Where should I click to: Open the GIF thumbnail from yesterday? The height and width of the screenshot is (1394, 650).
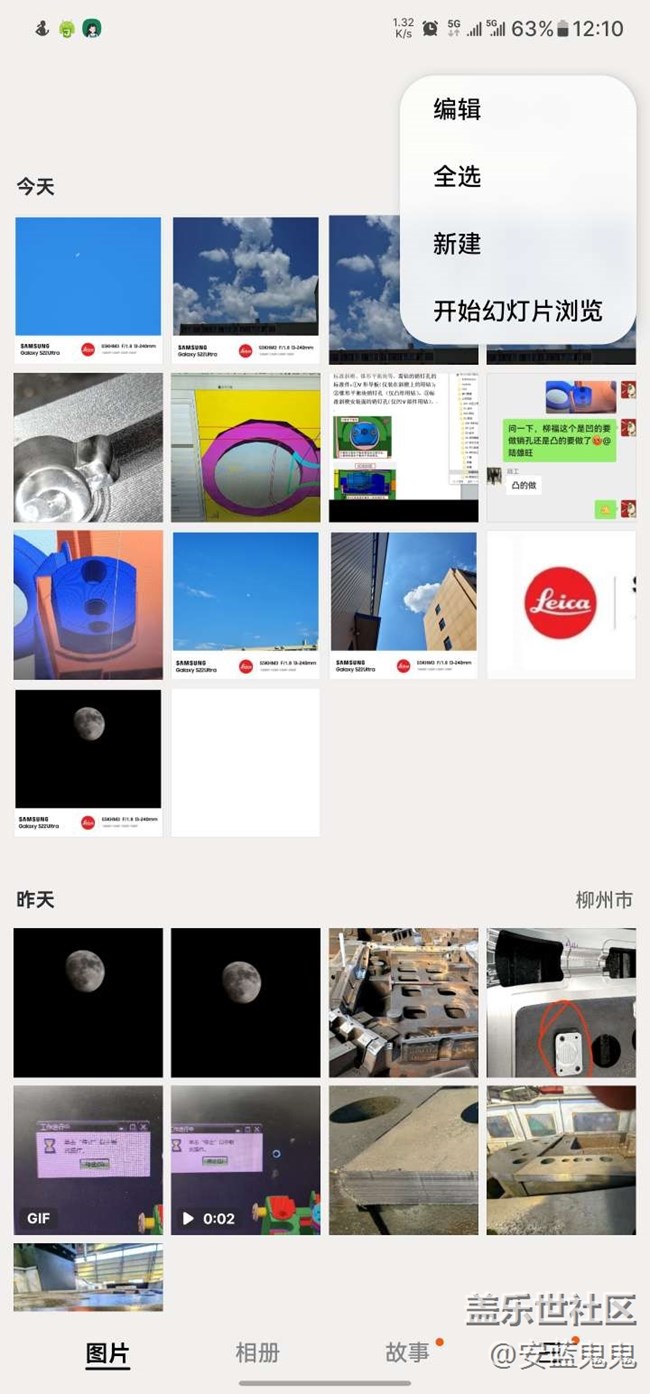coord(88,1160)
